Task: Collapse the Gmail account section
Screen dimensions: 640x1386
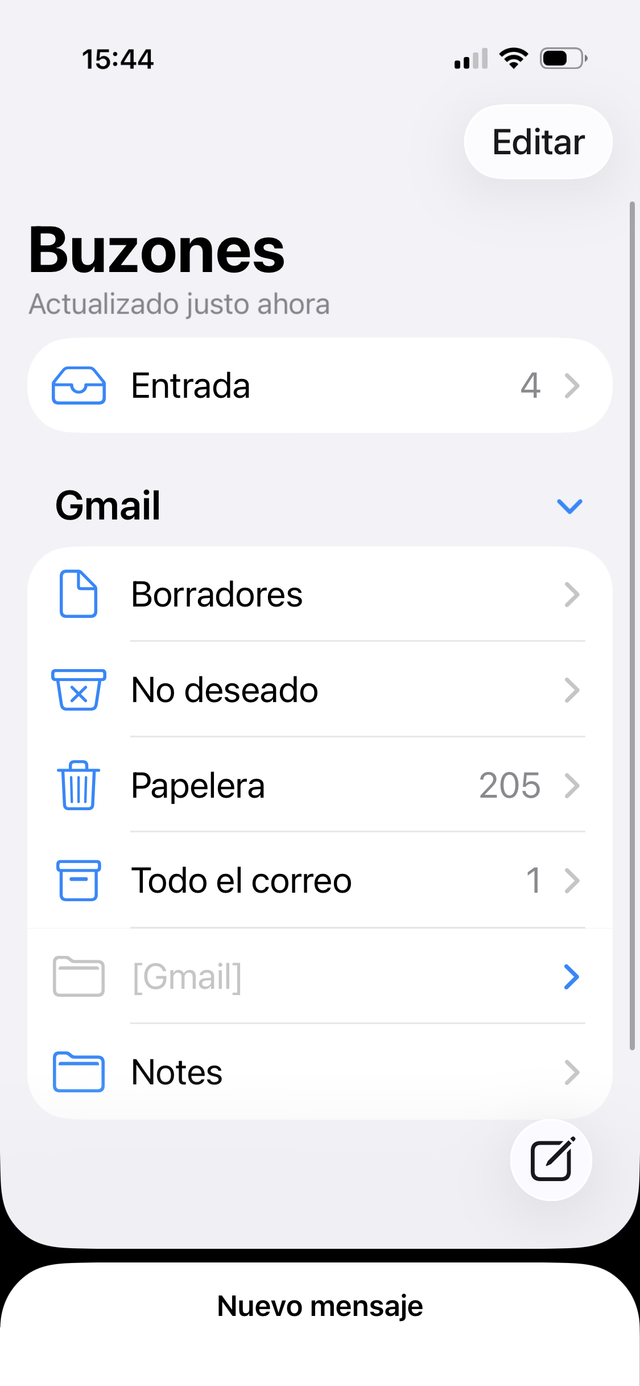Action: tap(569, 506)
